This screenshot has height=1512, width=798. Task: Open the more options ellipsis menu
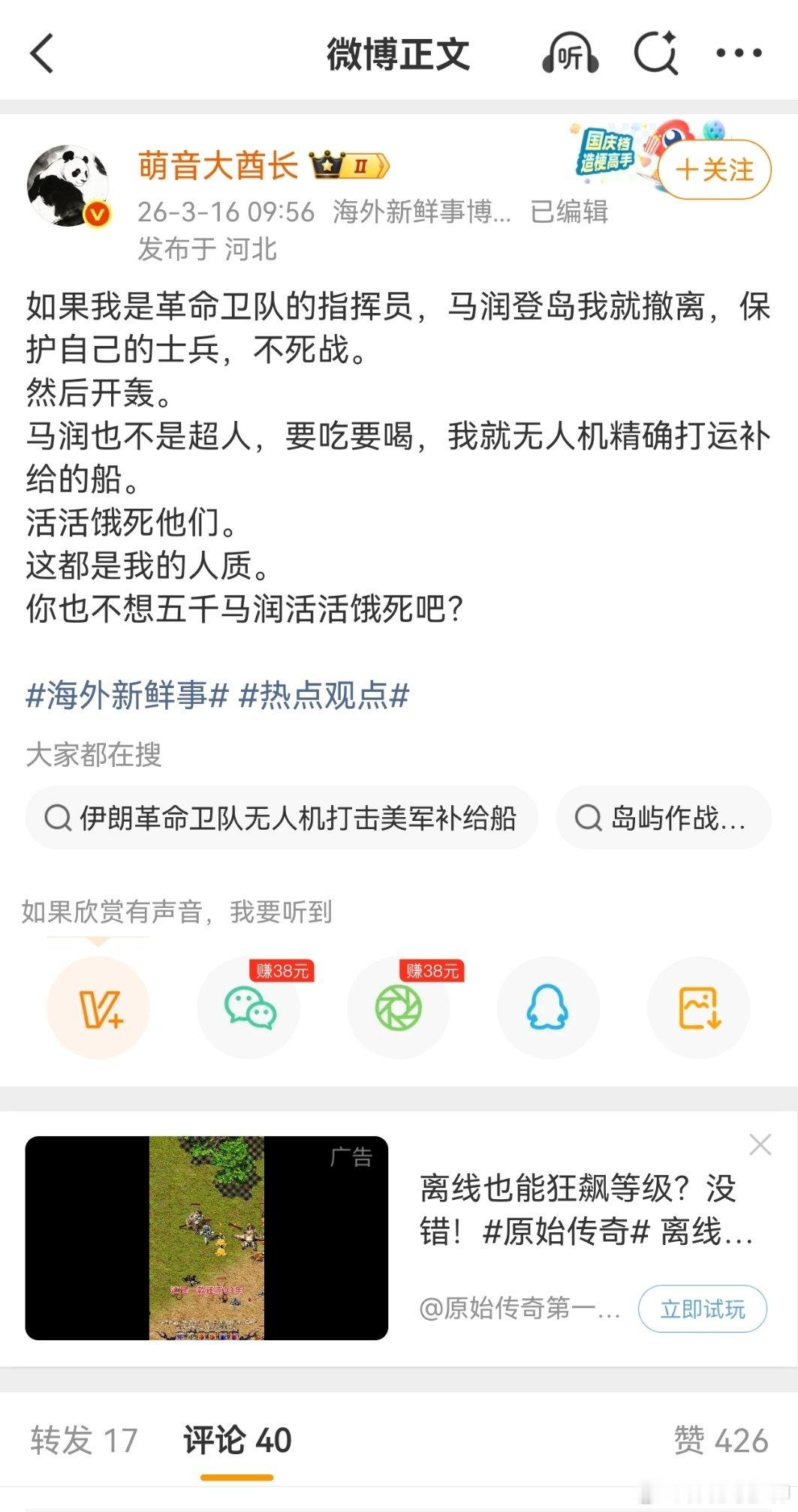pyautogui.click(x=738, y=53)
